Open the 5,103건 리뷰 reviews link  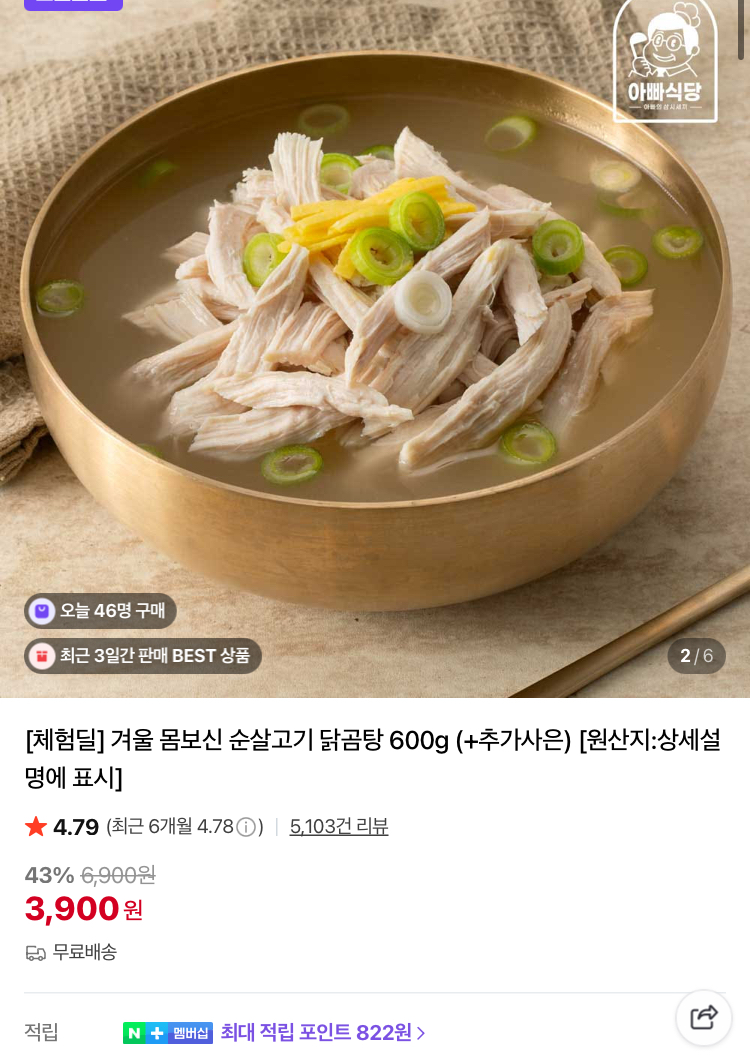click(x=339, y=827)
